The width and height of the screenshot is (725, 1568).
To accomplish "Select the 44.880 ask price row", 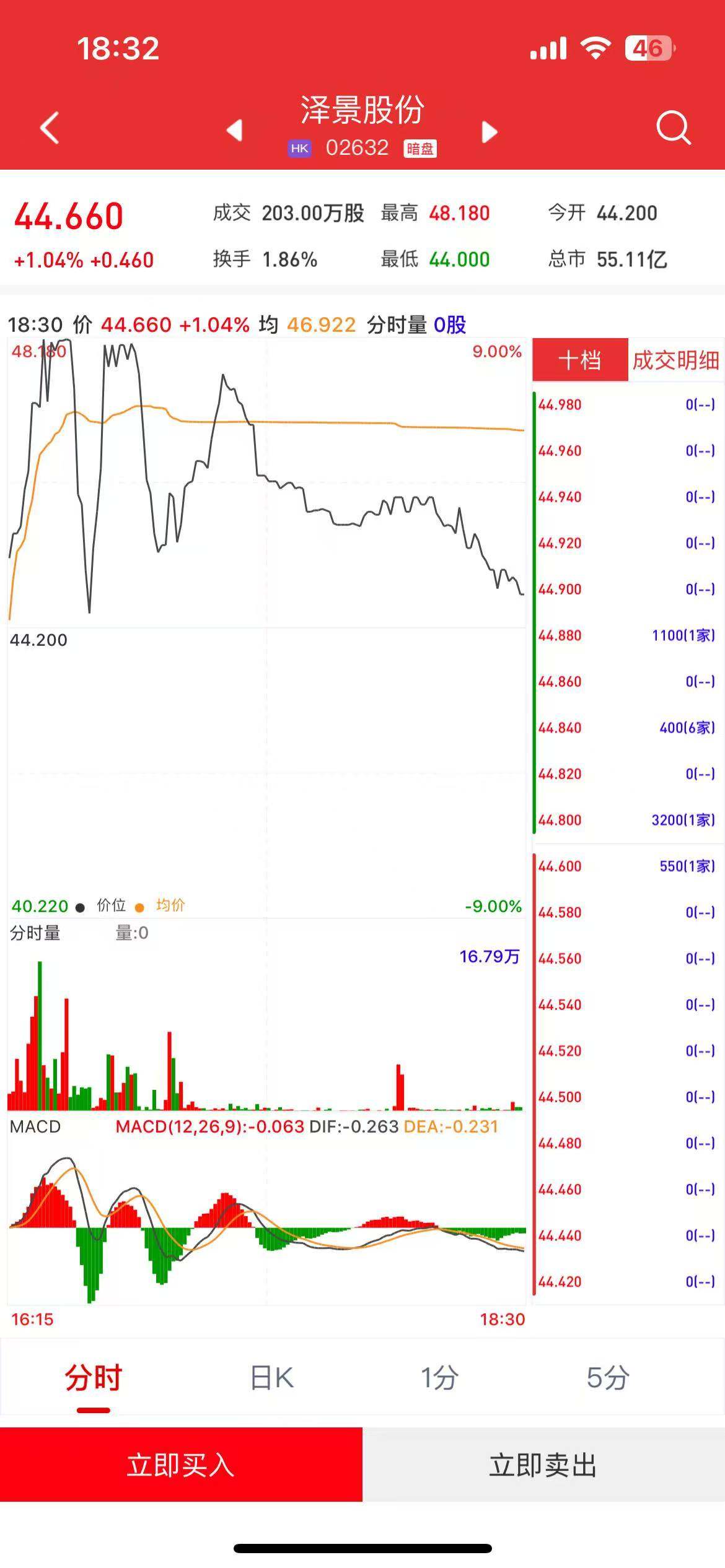I will tap(626, 635).
